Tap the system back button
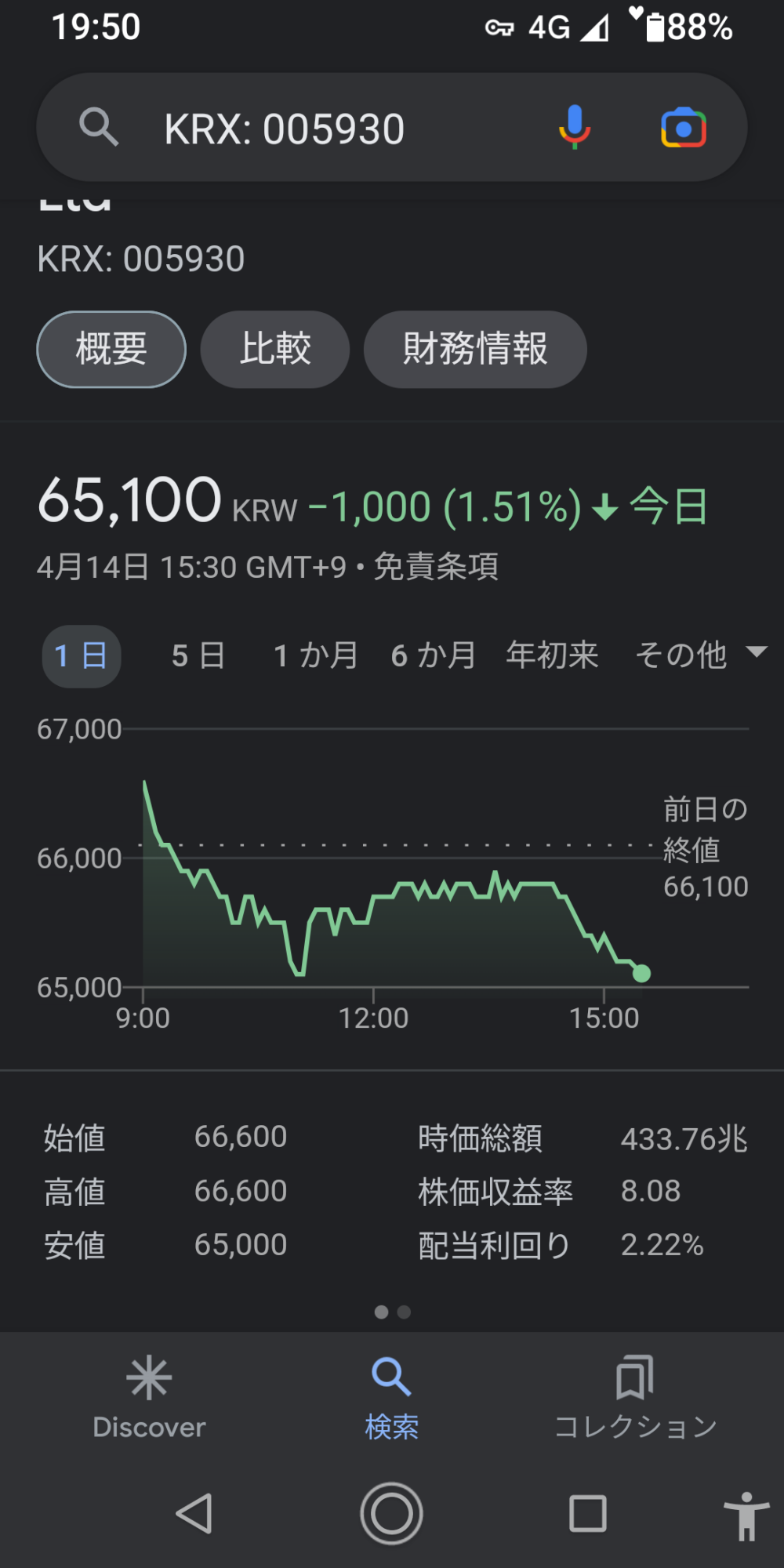The width and height of the screenshot is (784, 1568). [x=194, y=1513]
